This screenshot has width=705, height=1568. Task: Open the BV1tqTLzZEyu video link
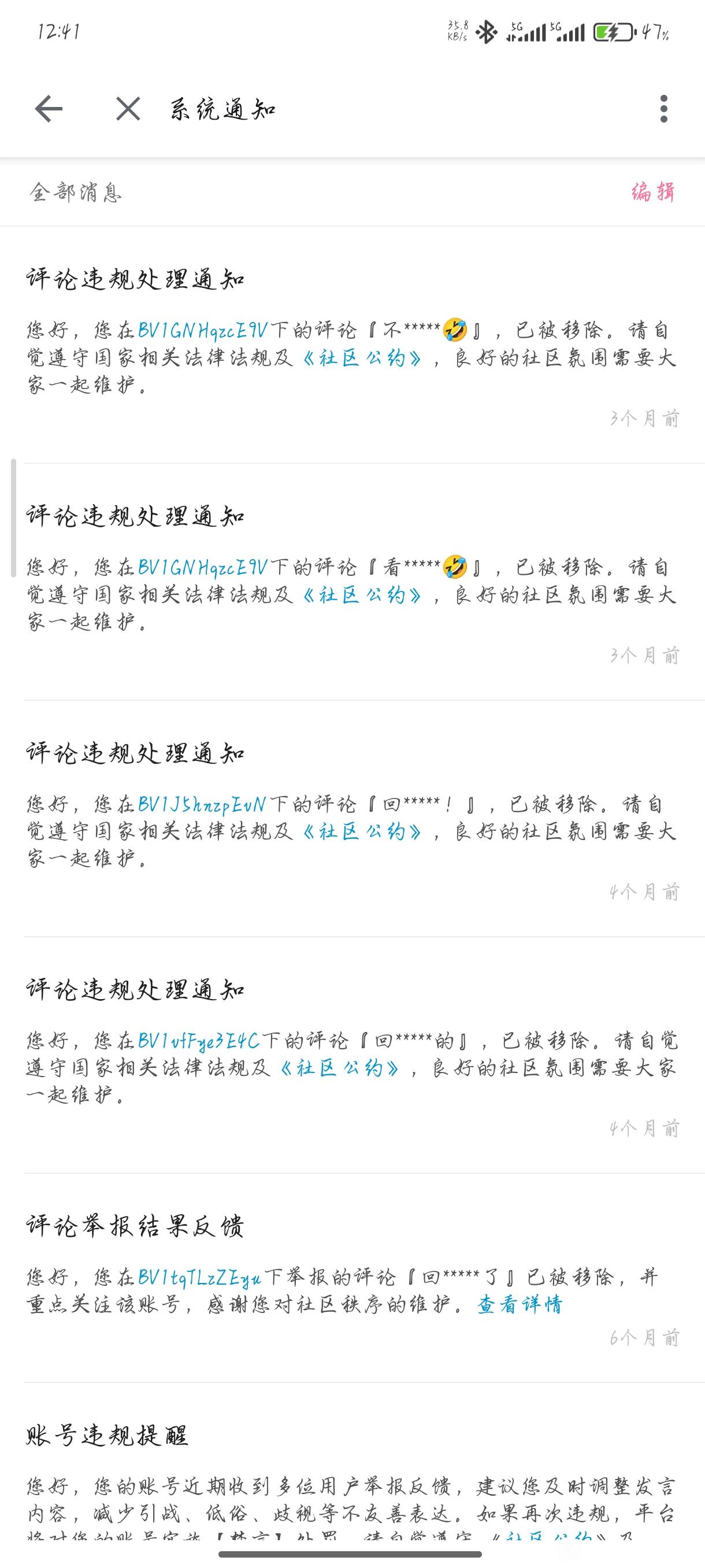(x=199, y=1277)
